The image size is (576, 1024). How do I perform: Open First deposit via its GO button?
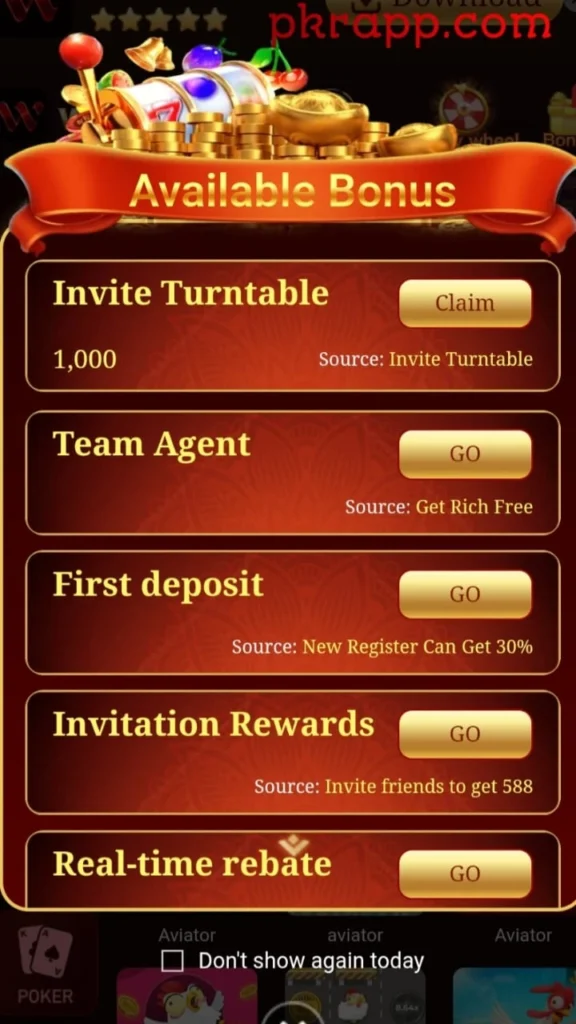(x=465, y=594)
